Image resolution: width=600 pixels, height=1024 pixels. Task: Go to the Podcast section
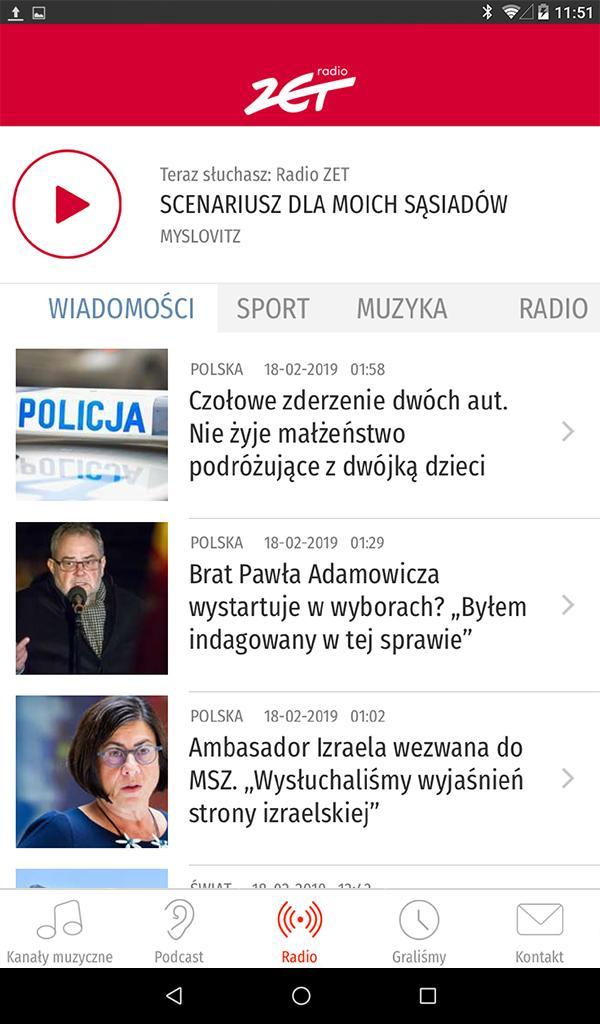tap(179, 930)
